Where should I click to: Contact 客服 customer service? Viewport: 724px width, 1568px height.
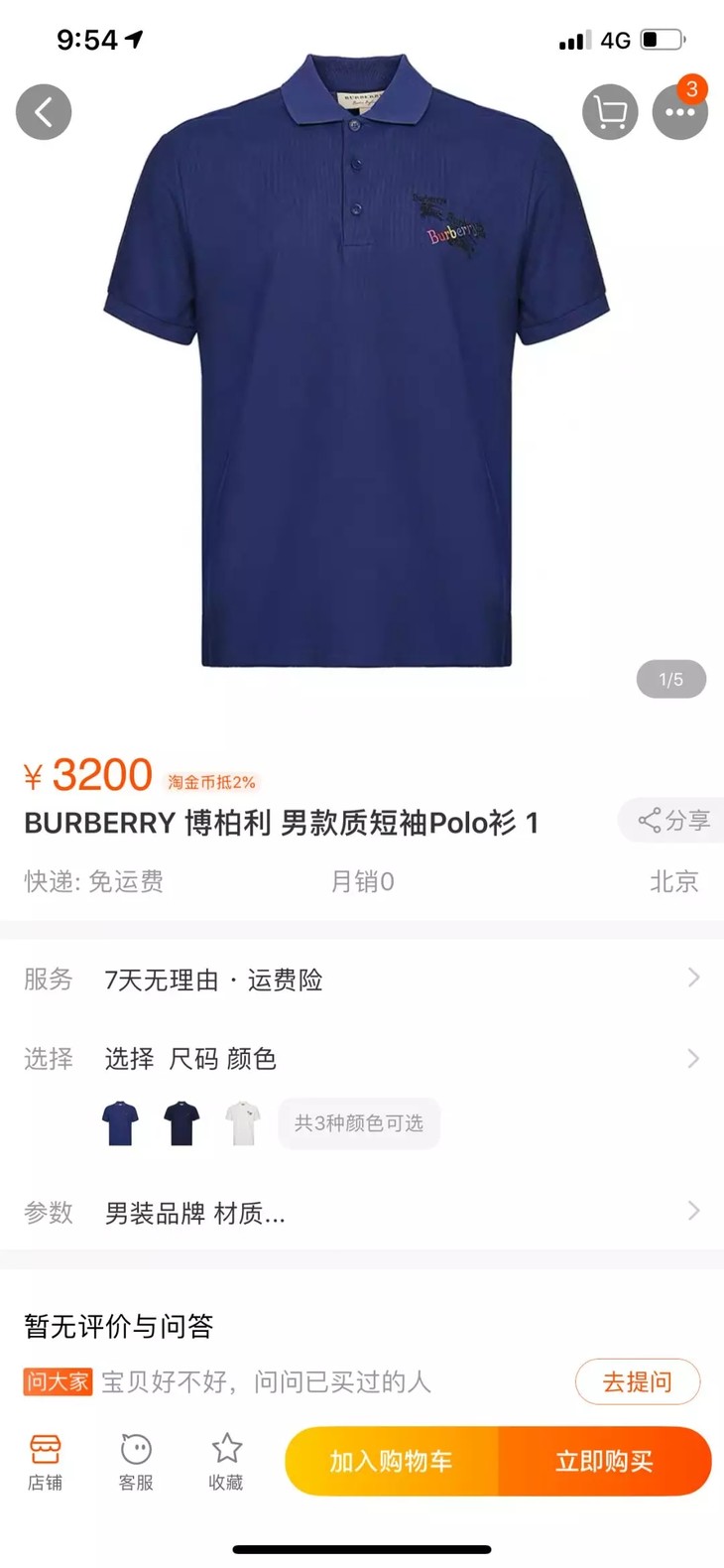coord(136,1462)
